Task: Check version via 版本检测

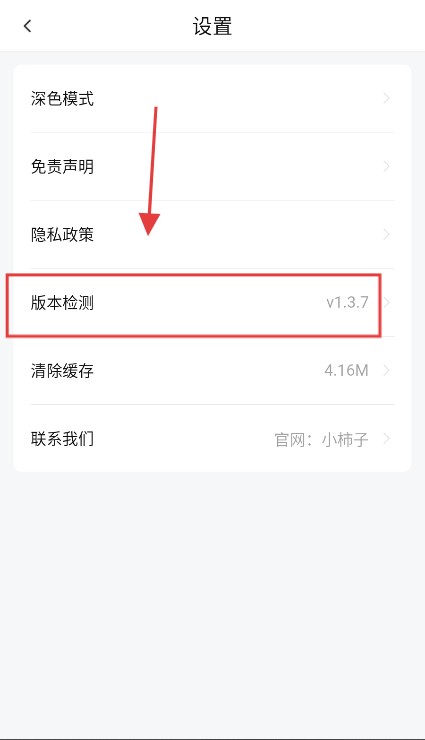Action: pos(212,303)
